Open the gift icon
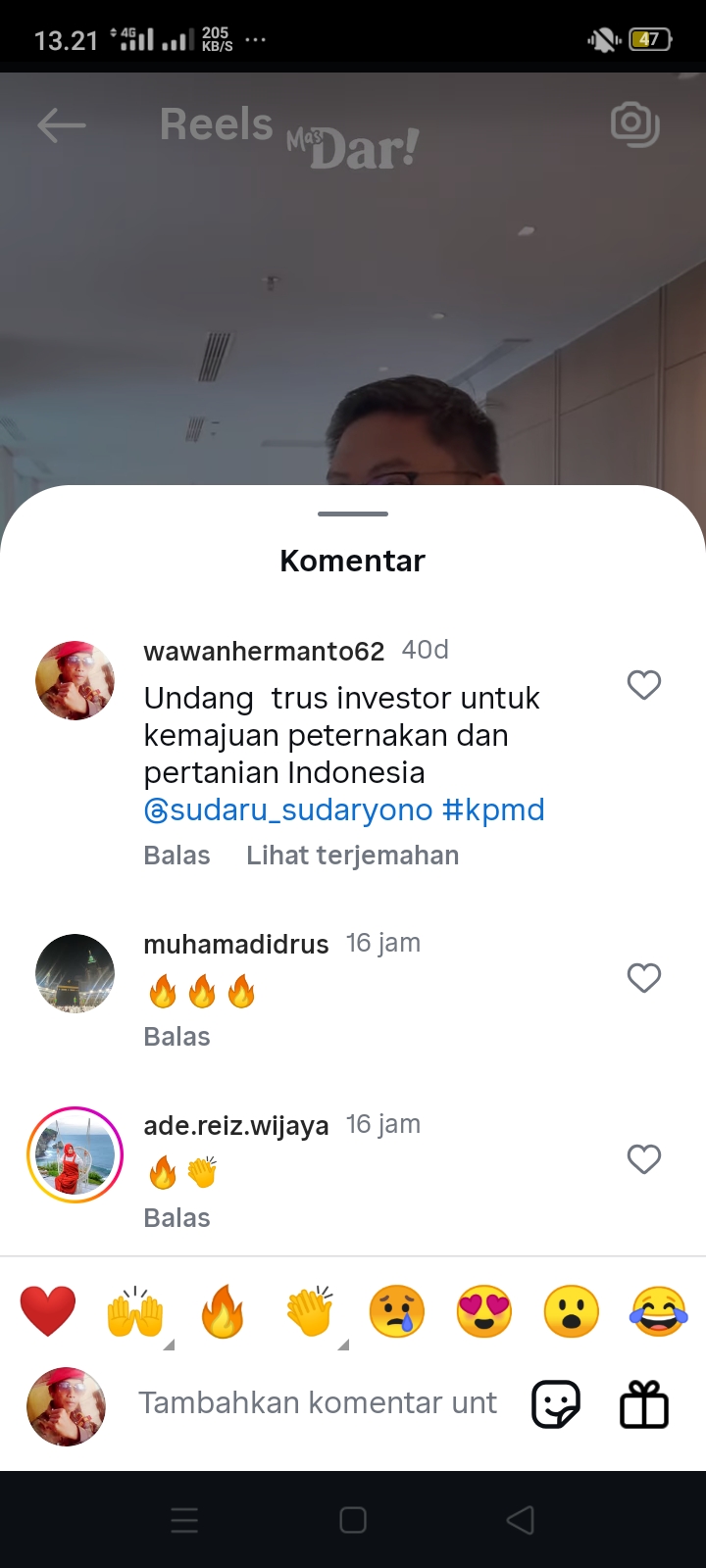 pyautogui.click(x=644, y=1404)
